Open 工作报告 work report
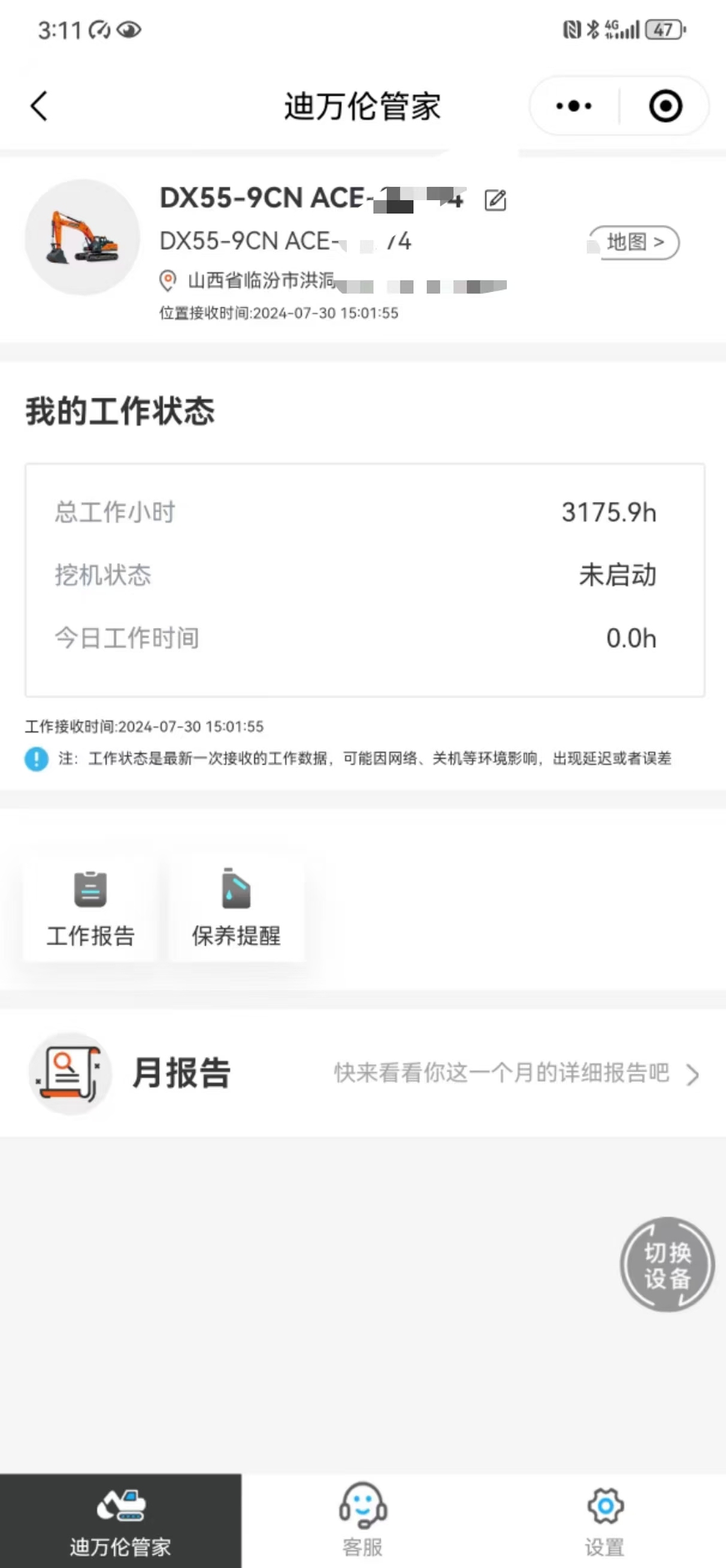Screen dimensions: 726x1568 click(90, 908)
